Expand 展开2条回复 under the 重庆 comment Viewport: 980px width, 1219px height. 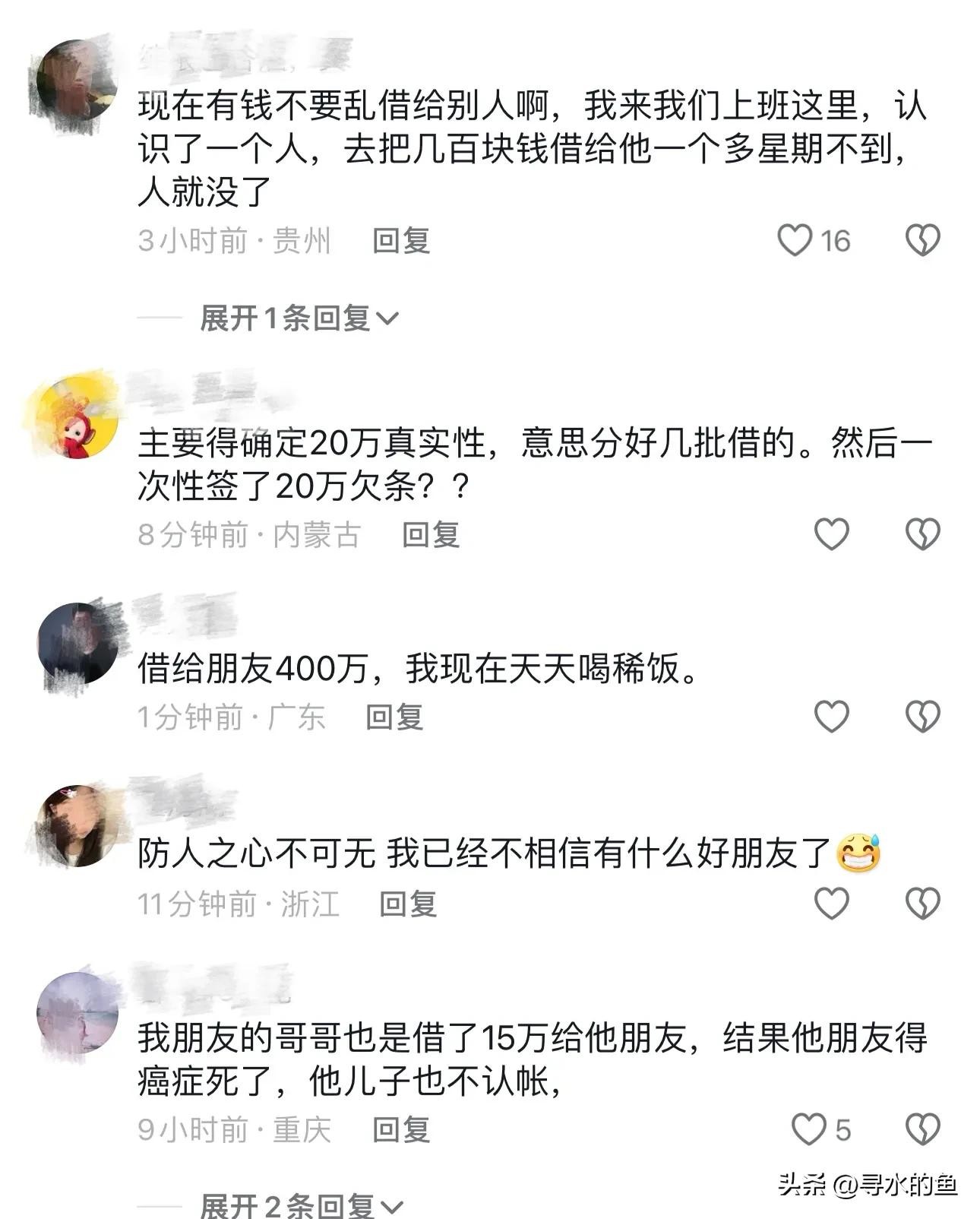[300, 1205]
